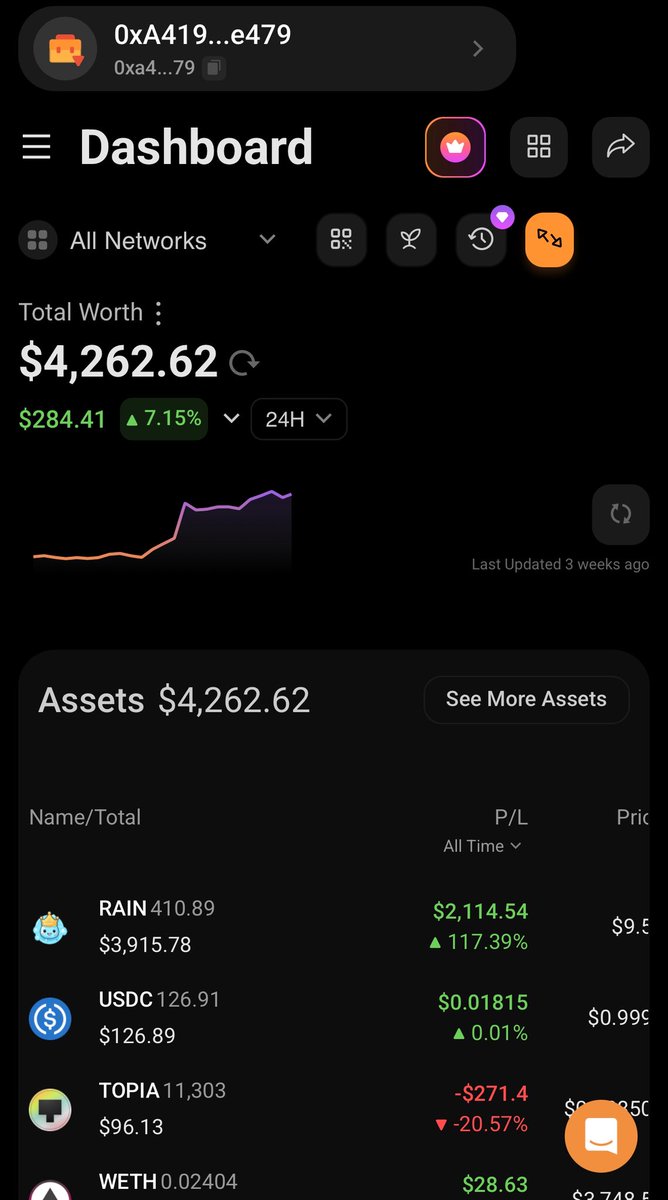668x1200 pixels.
Task: Open the QR code scanner icon
Action: [x=341, y=240]
